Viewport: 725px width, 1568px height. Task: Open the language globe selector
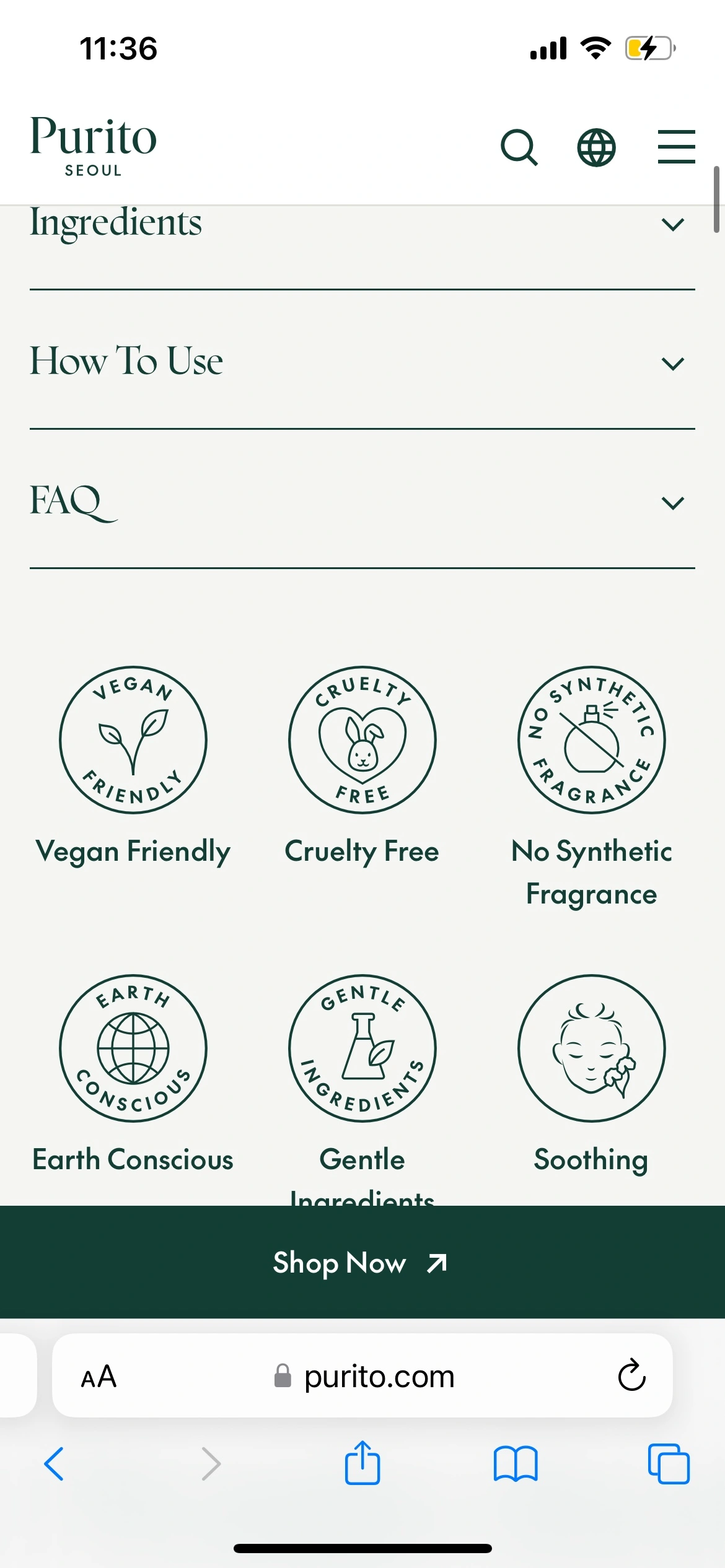coord(596,147)
